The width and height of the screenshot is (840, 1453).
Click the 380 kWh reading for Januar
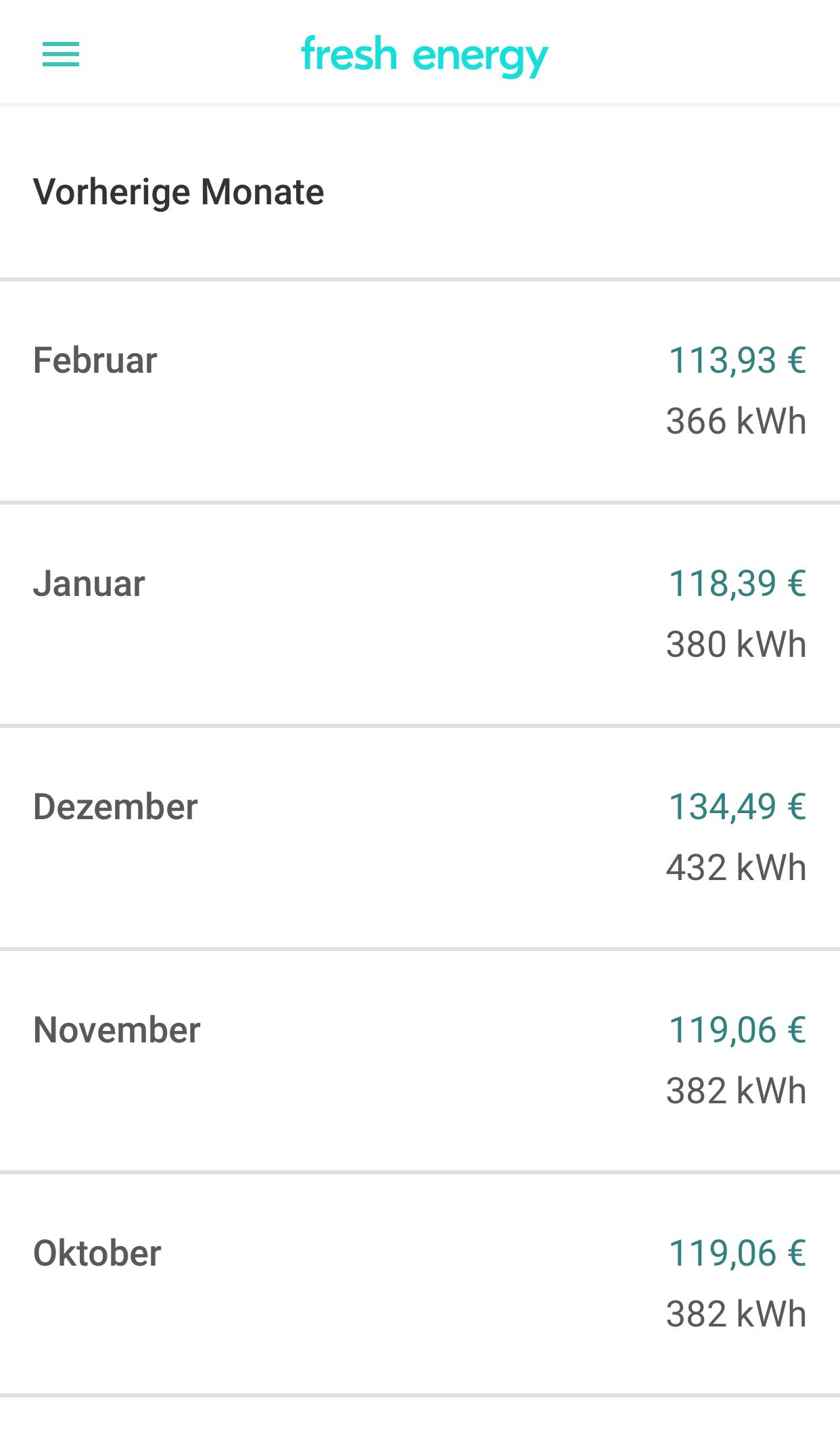[x=737, y=643]
